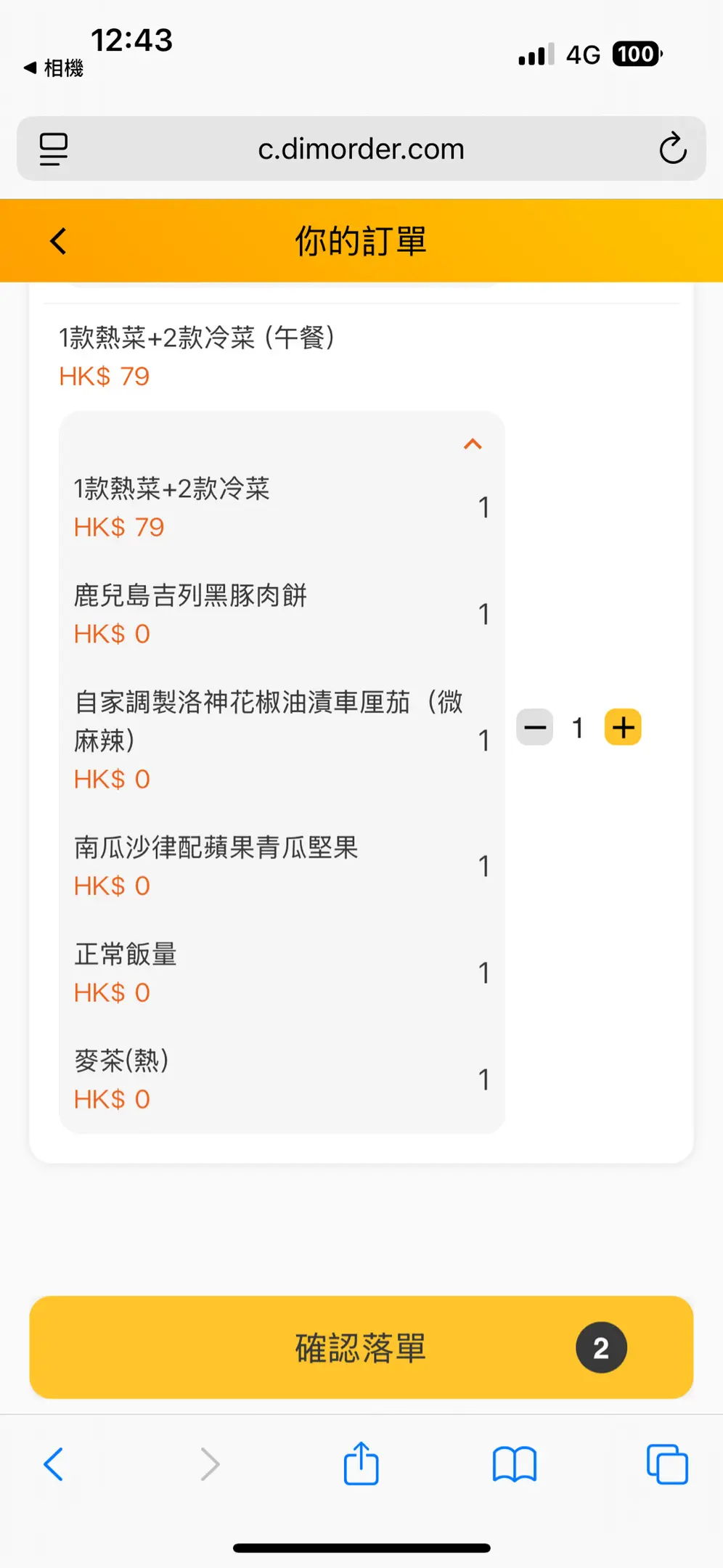
Task: Share this page from Safari's toolbar
Action: click(x=361, y=1463)
